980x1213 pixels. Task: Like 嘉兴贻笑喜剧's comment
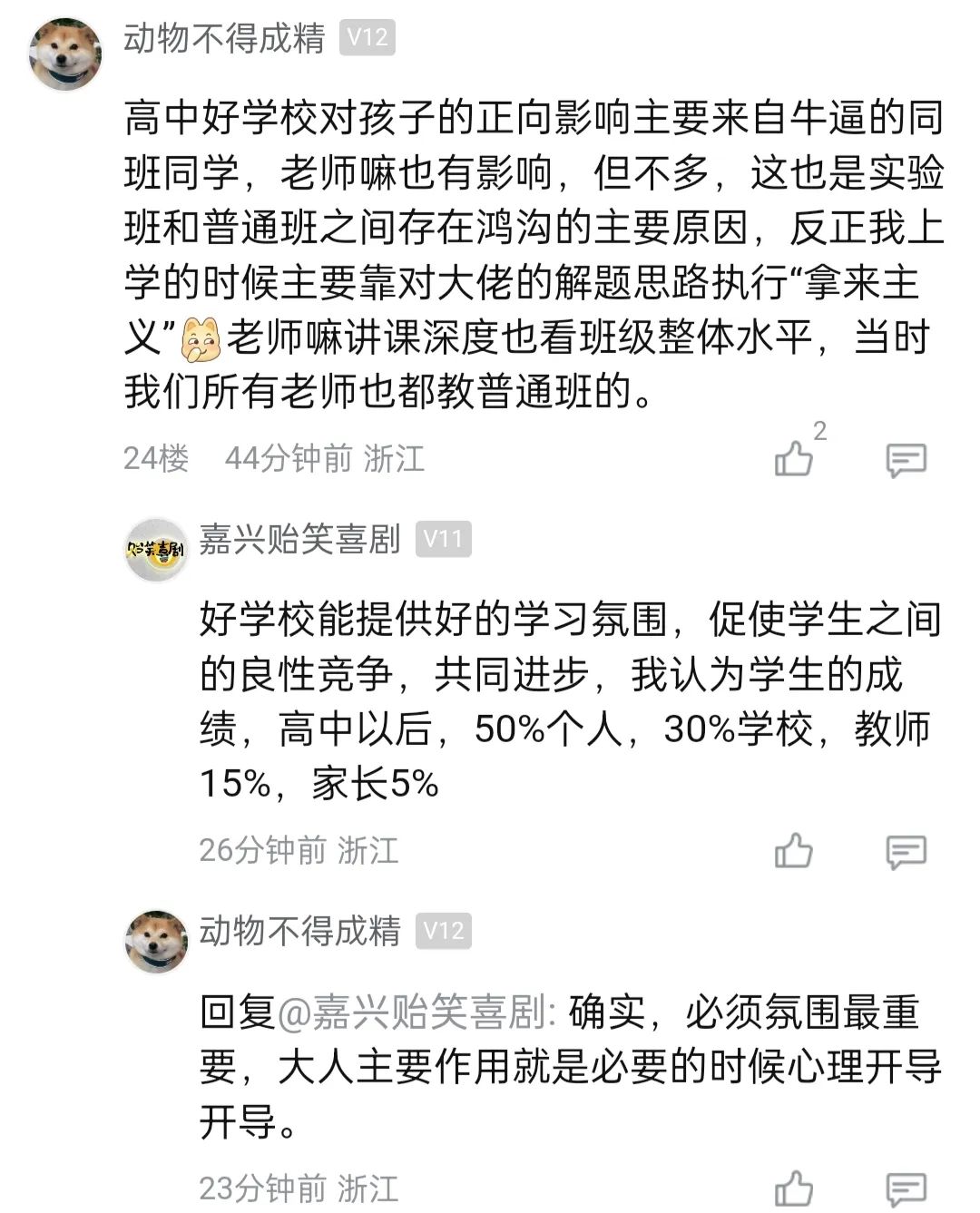point(794,851)
